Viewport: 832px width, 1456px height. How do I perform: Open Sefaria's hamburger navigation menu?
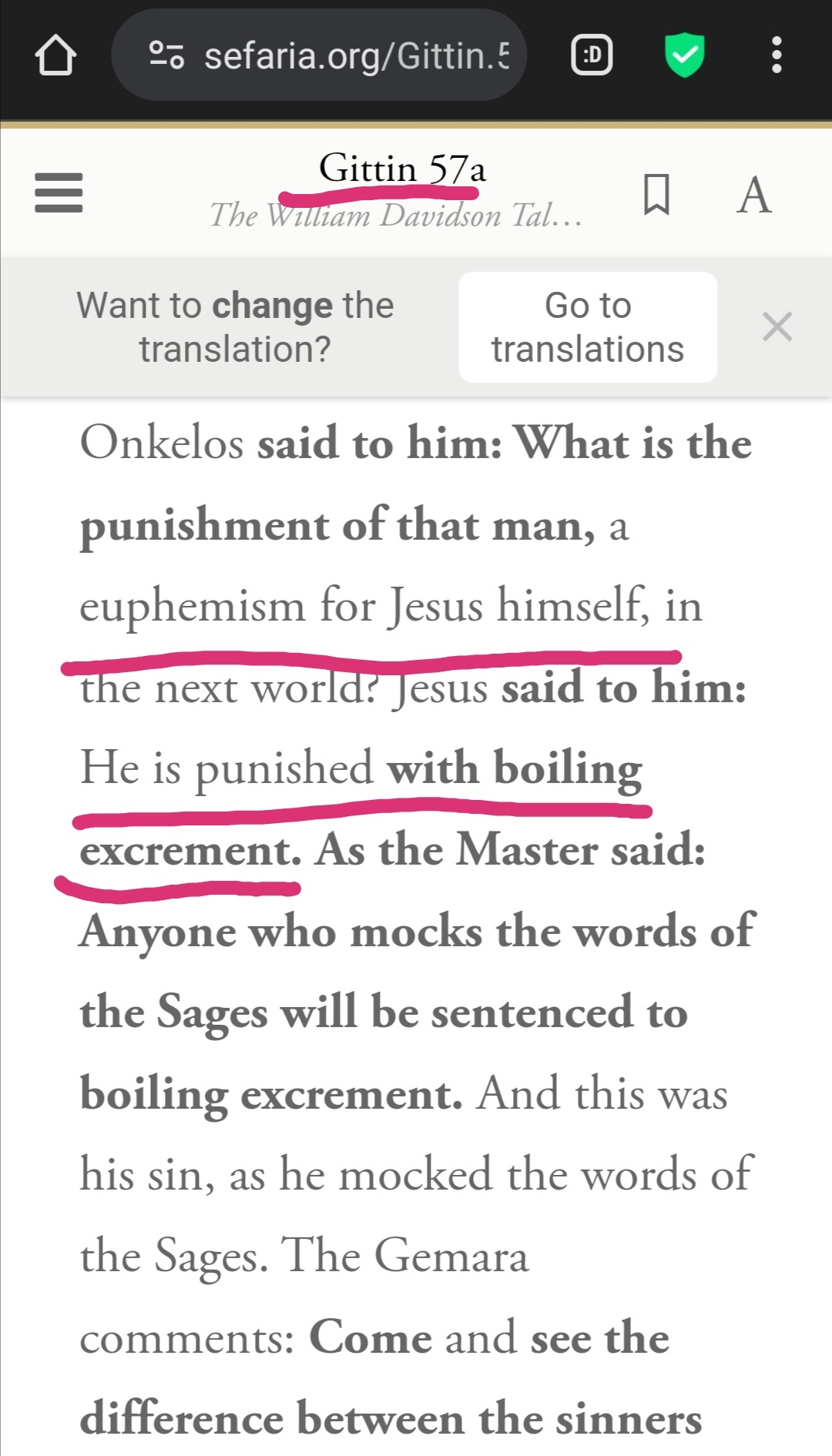pyautogui.click(x=59, y=192)
